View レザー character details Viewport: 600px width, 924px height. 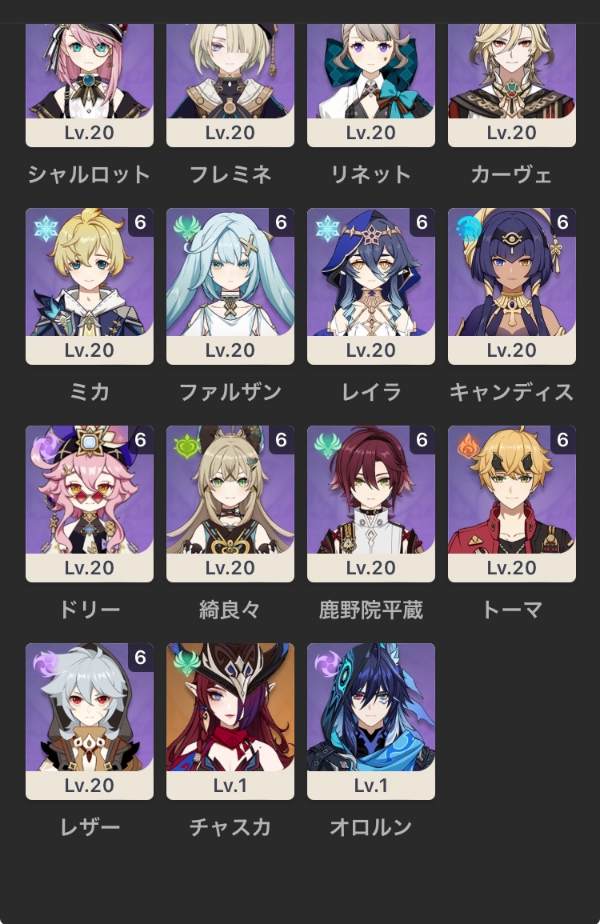click(89, 720)
